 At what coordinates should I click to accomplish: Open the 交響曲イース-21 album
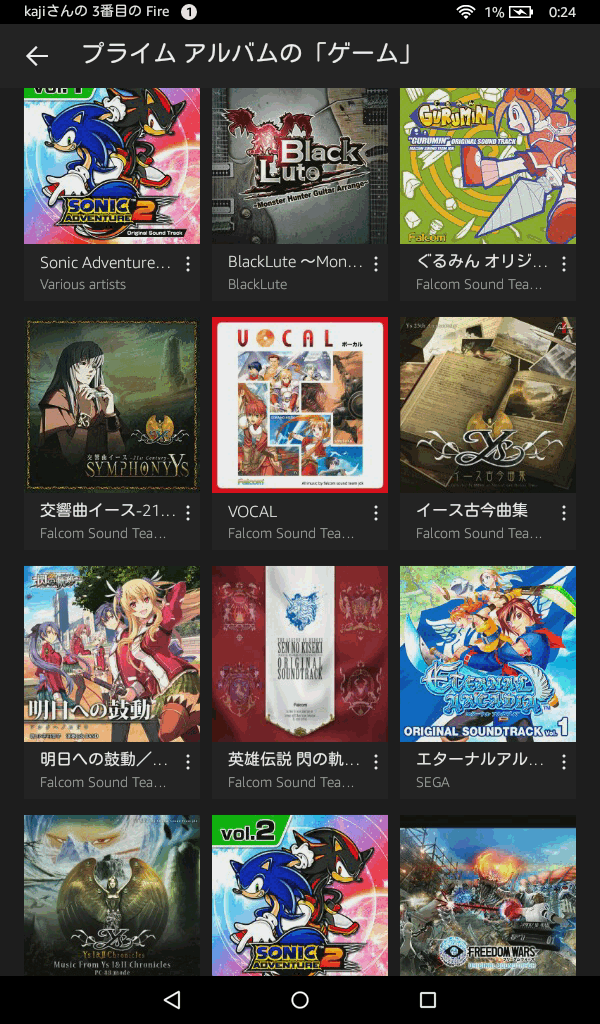point(112,405)
